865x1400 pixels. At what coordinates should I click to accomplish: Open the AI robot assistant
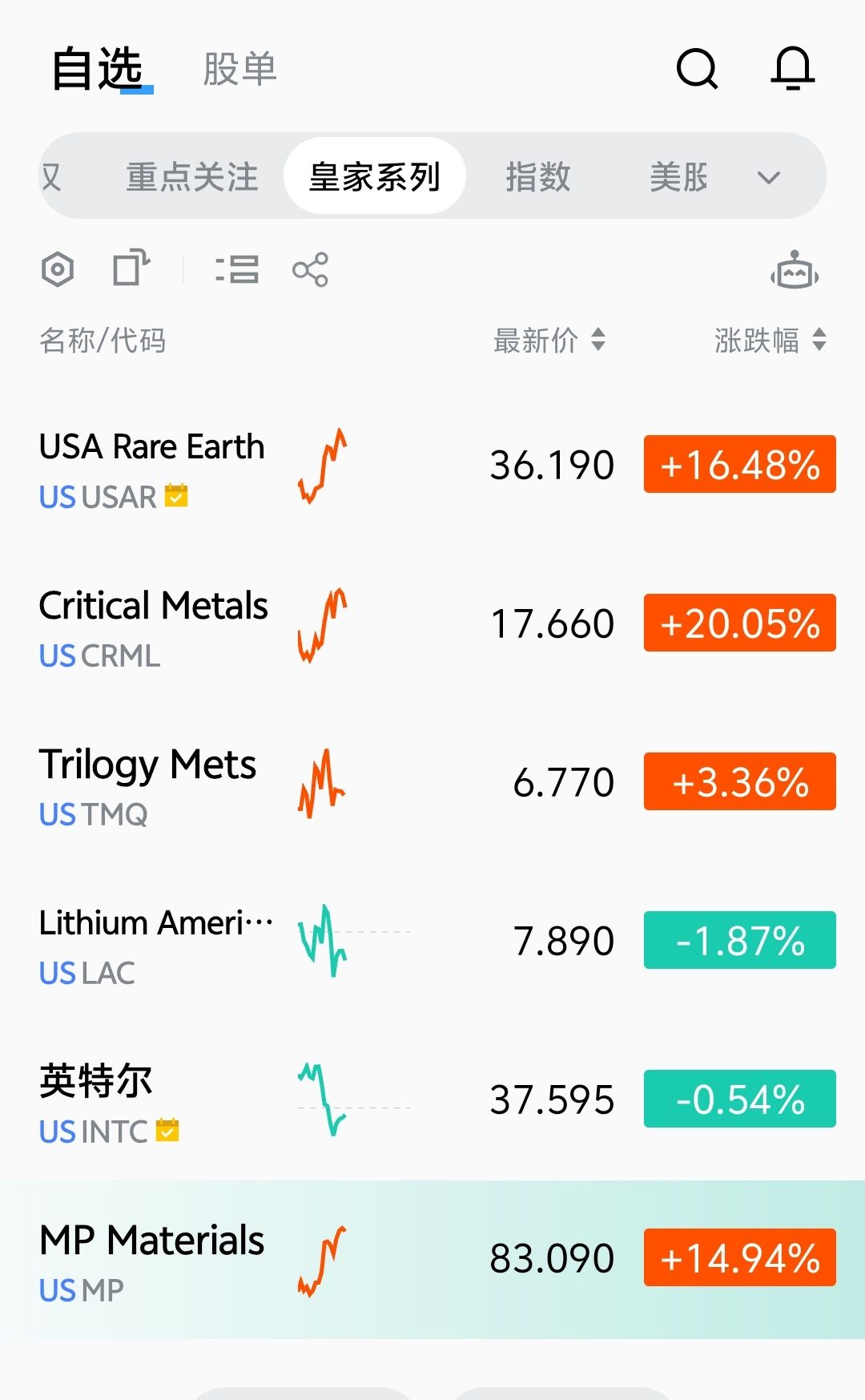794,271
